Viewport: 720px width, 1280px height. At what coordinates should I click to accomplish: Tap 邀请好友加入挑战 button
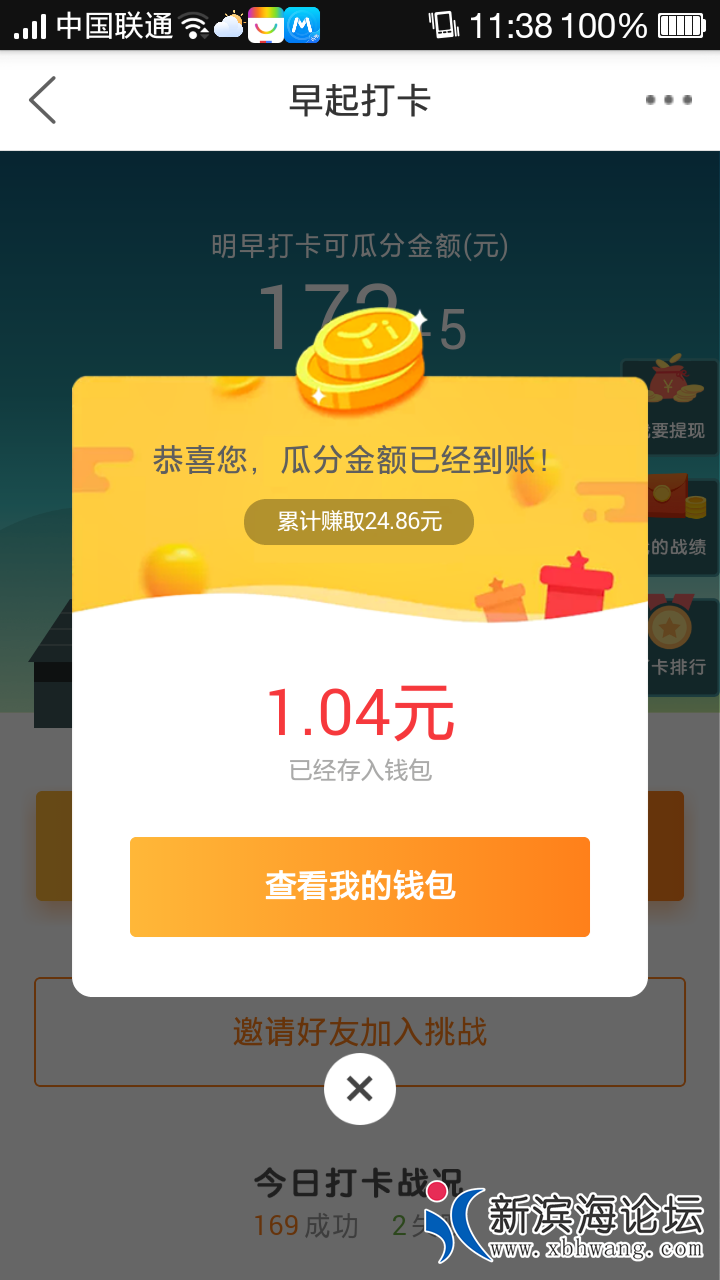(x=360, y=1032)
